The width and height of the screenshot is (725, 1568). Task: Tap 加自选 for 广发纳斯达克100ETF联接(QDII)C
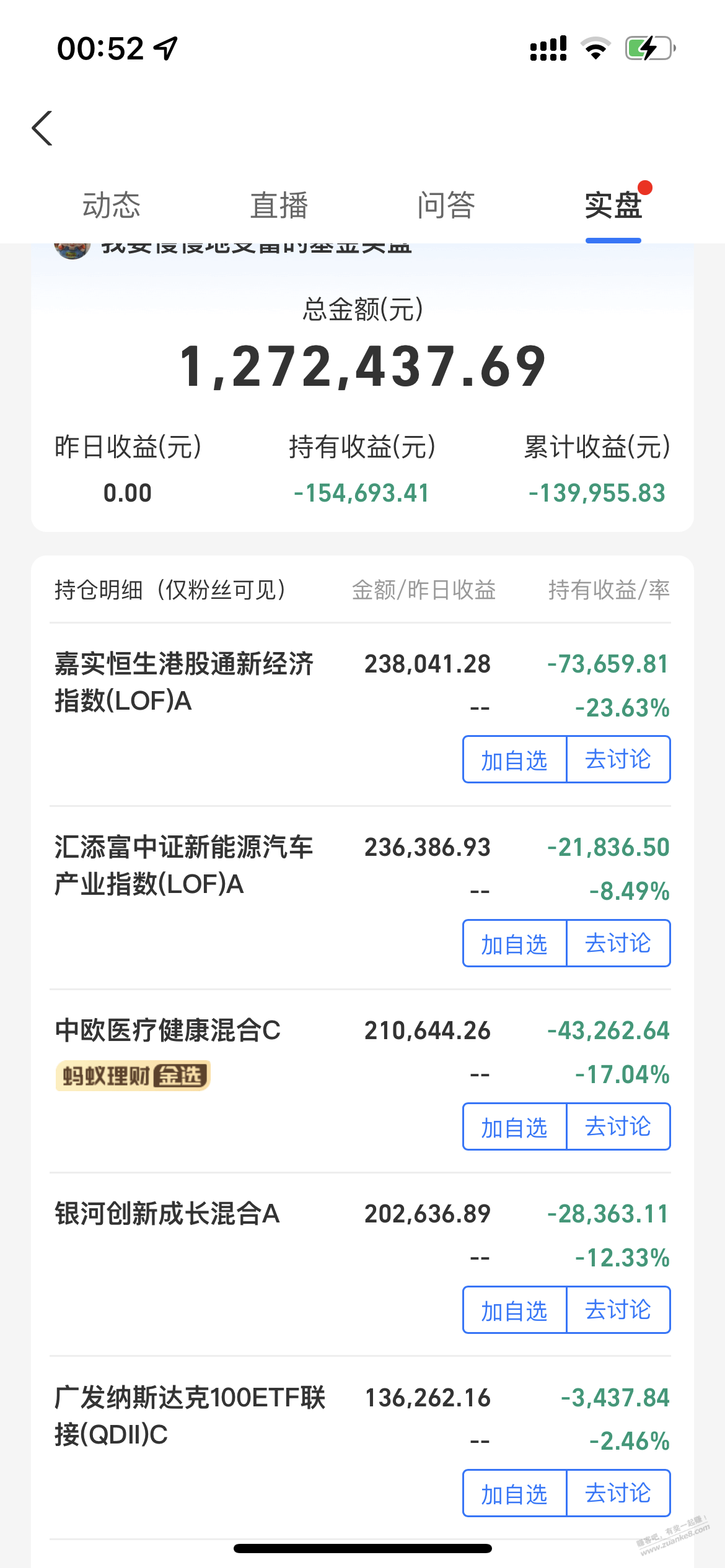(514, 1493)
